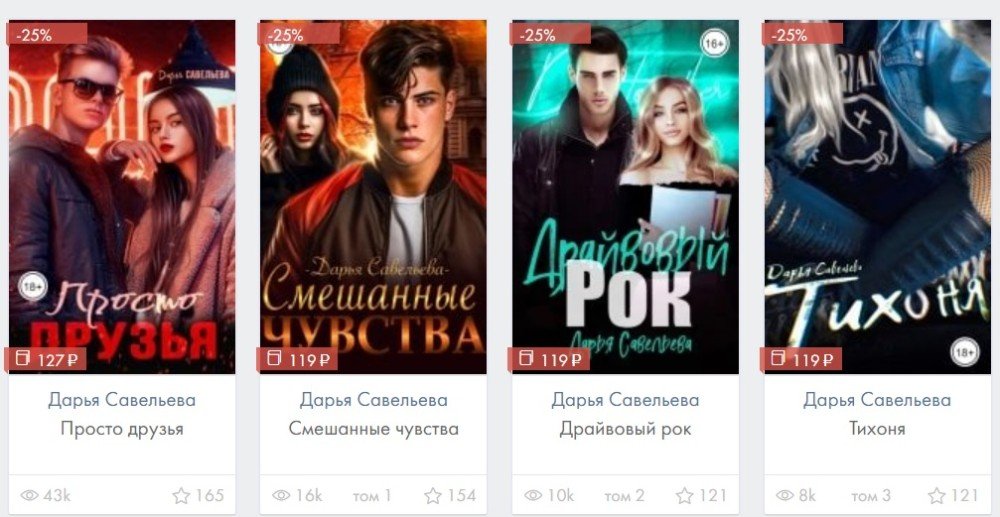Screen dimensions: 1000x517
Task: Star the book 'Драйвовый рок'
Action: [x=685, y=495]
